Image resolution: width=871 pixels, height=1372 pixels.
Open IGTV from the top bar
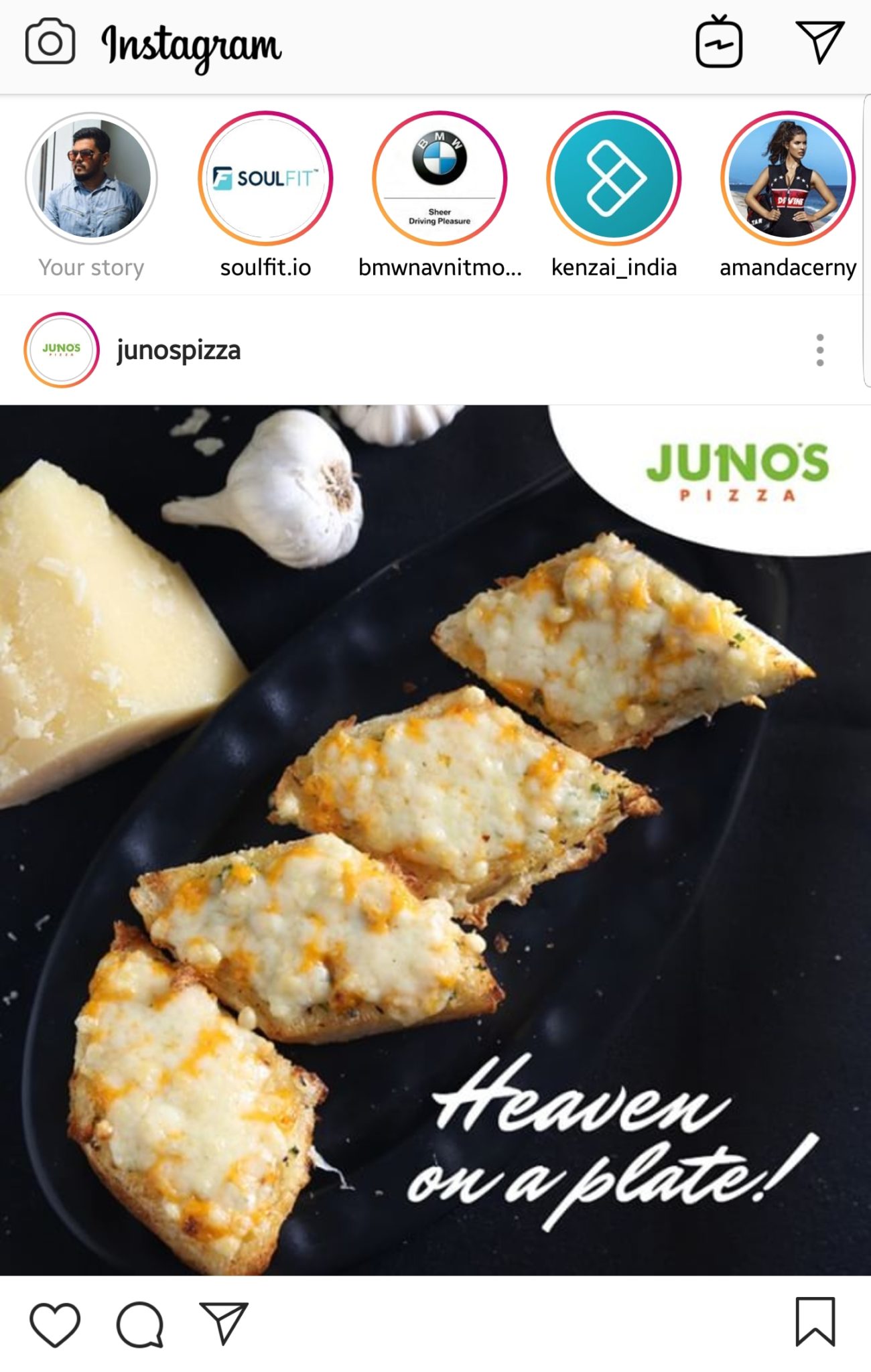click(719, 43)
